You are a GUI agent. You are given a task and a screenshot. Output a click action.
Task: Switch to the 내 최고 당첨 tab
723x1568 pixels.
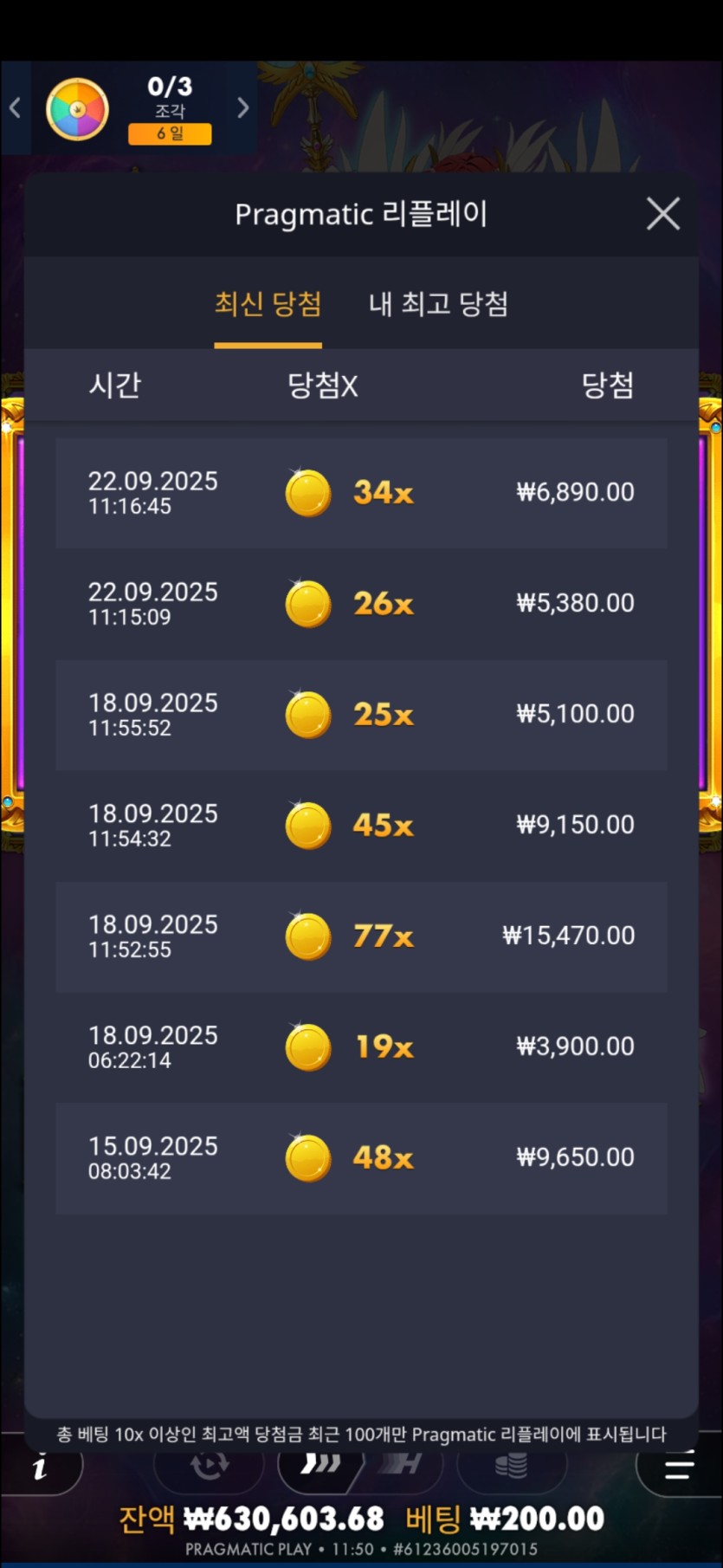pos(438,304)
